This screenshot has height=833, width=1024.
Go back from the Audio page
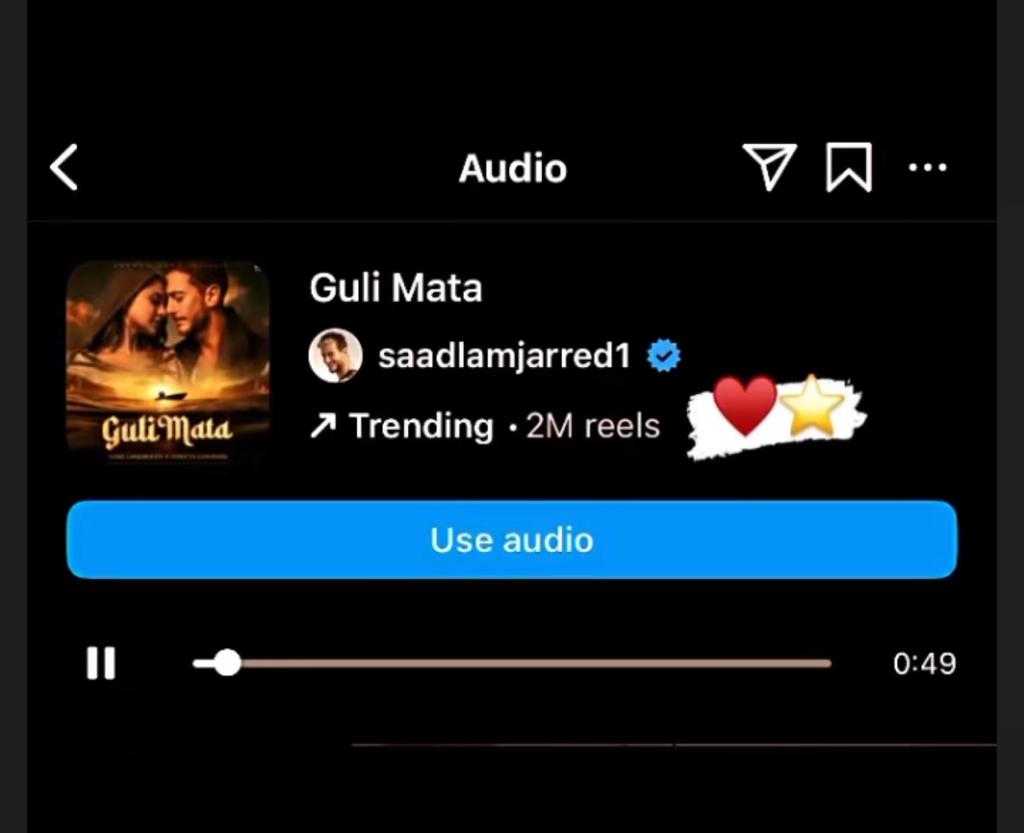pos(65,167)
